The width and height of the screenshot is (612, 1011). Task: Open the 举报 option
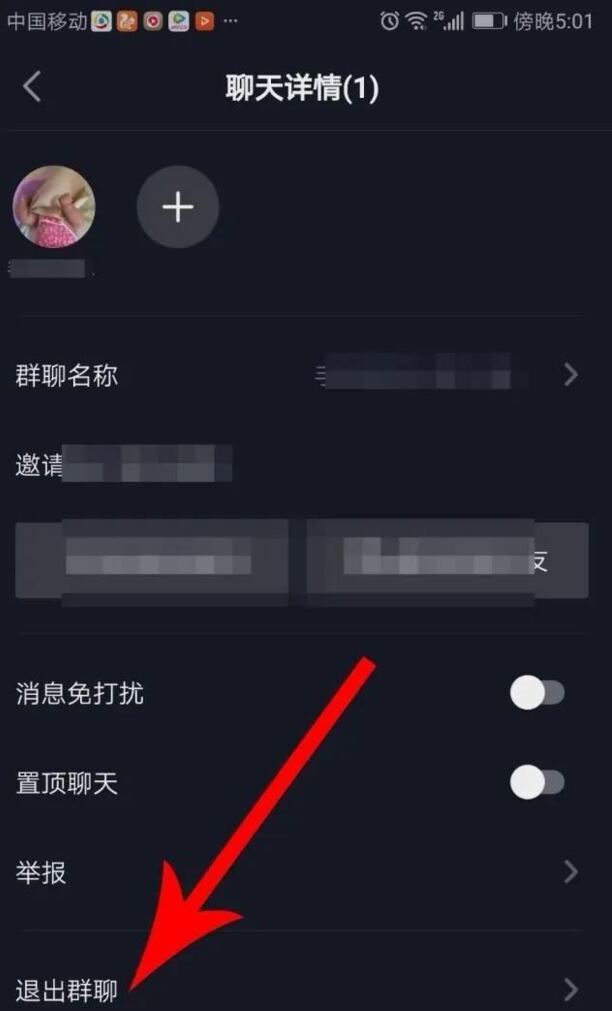[x=300, y=872]
